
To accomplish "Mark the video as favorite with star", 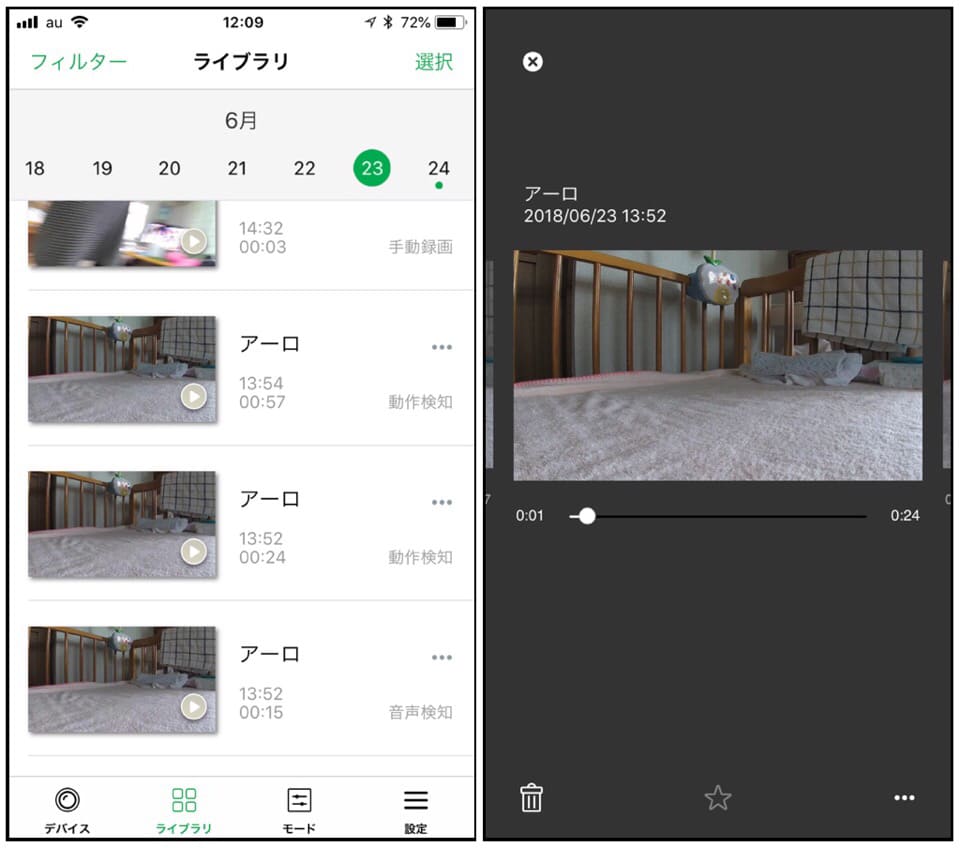I will (718, 798).
